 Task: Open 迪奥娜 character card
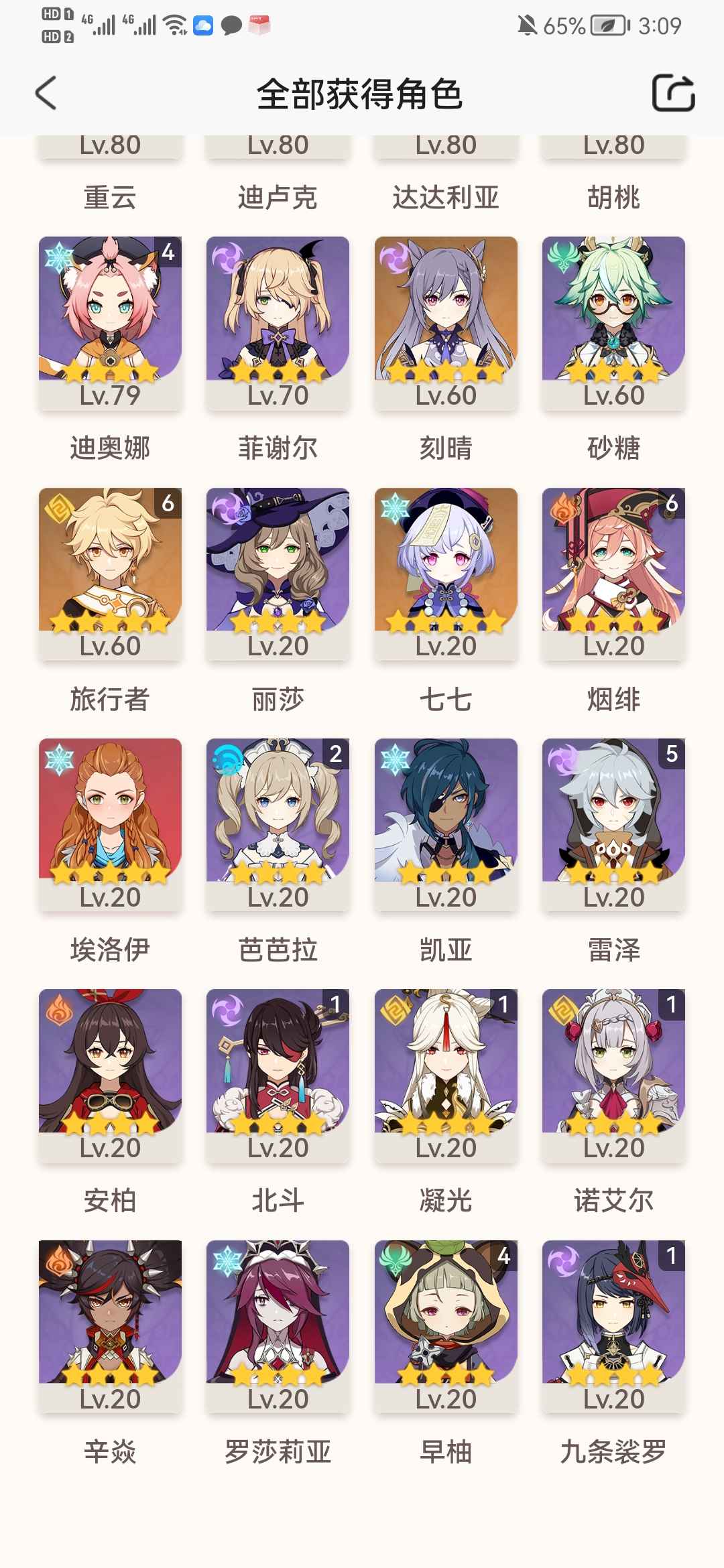click(110, 322)
